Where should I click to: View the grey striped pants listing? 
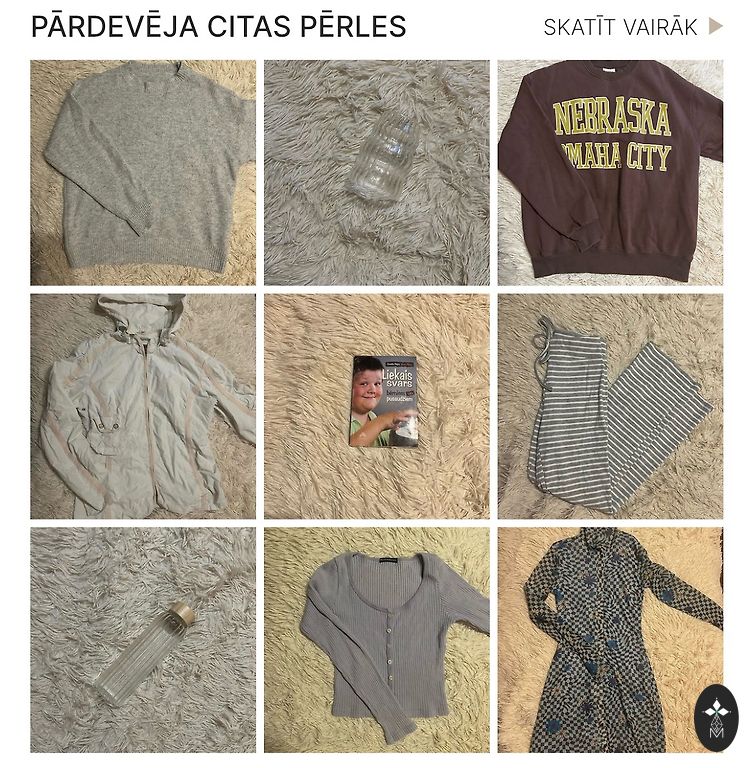coord(610,406)
